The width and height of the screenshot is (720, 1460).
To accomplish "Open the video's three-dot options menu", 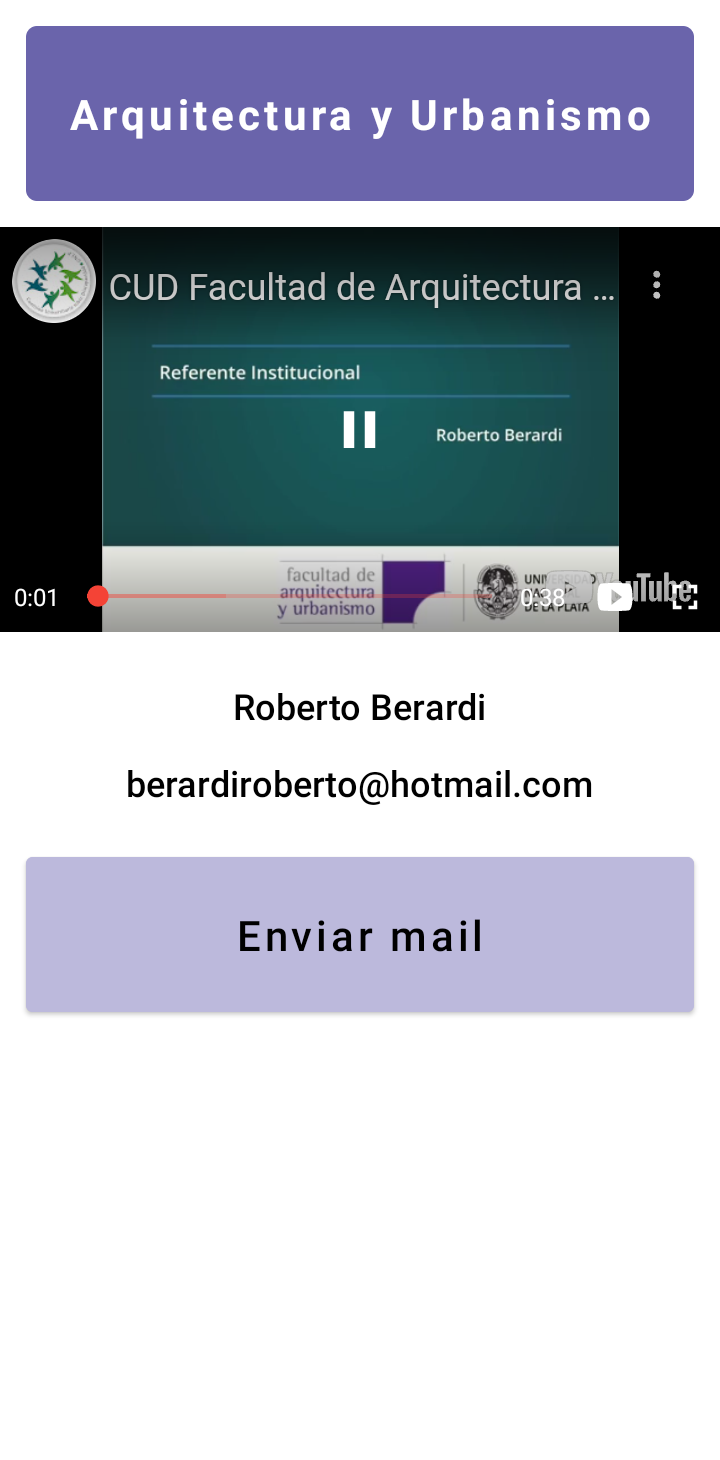I will [656, 285].
